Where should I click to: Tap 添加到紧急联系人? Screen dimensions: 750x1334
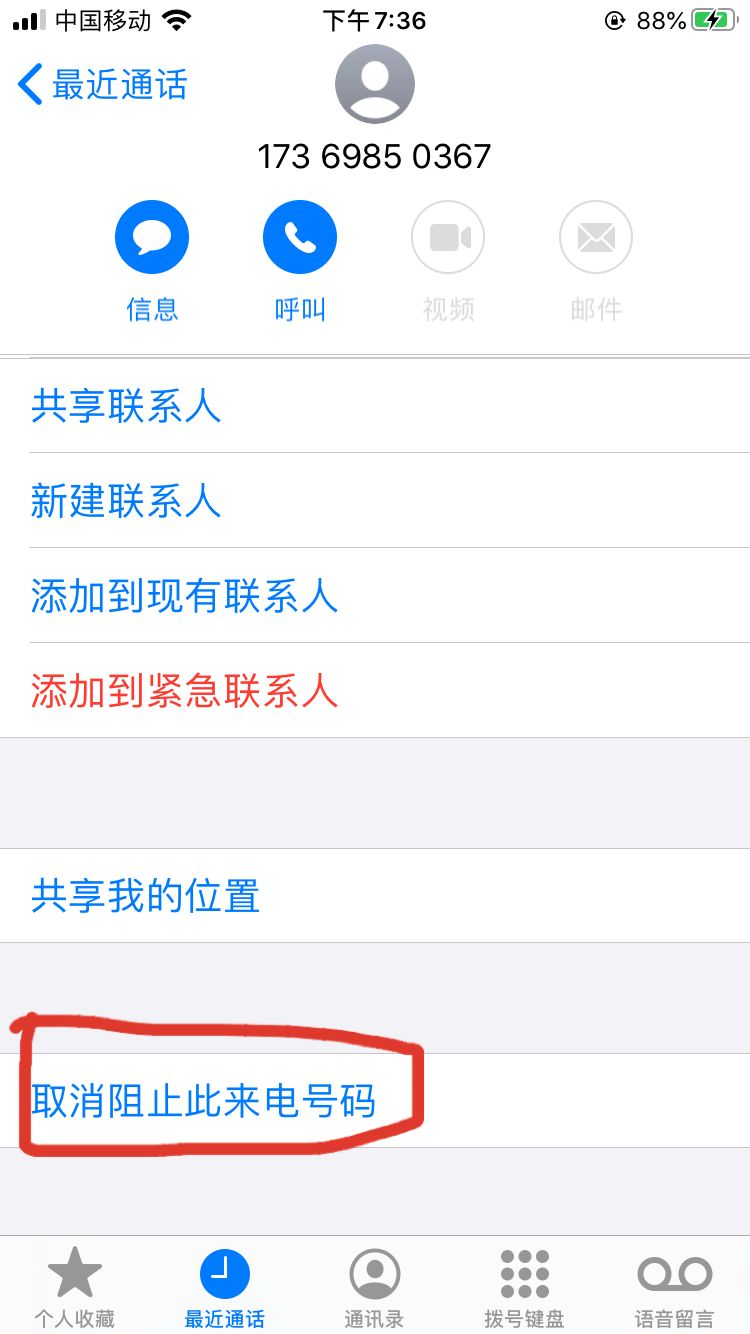tap(184, 691)
